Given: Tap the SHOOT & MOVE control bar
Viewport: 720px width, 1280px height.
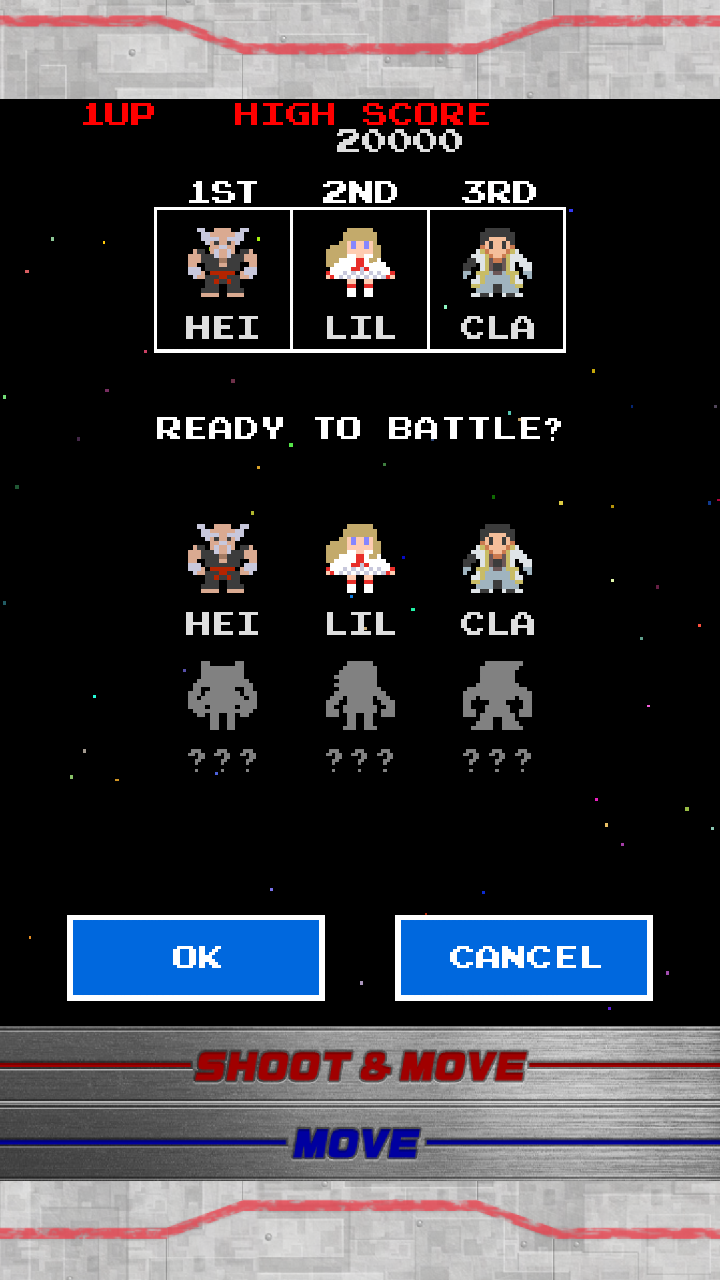Looking at the screenshot, I should (360, 1066).
